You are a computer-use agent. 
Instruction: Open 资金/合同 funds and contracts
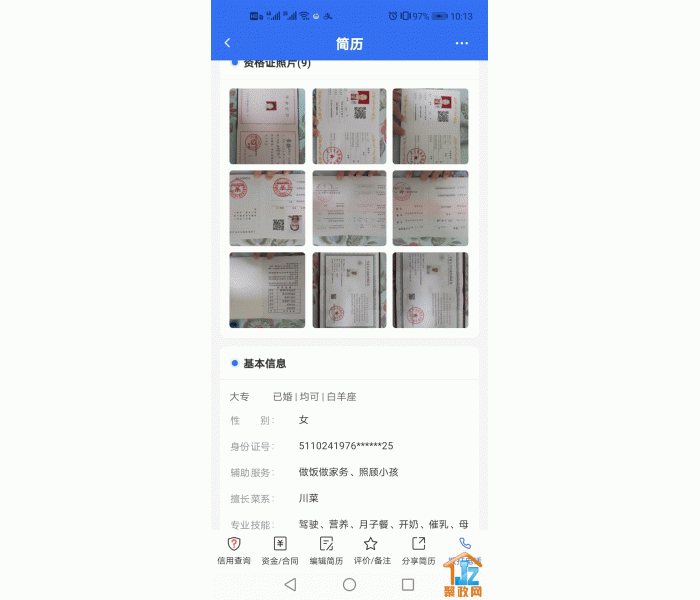(x=280, y=550)
